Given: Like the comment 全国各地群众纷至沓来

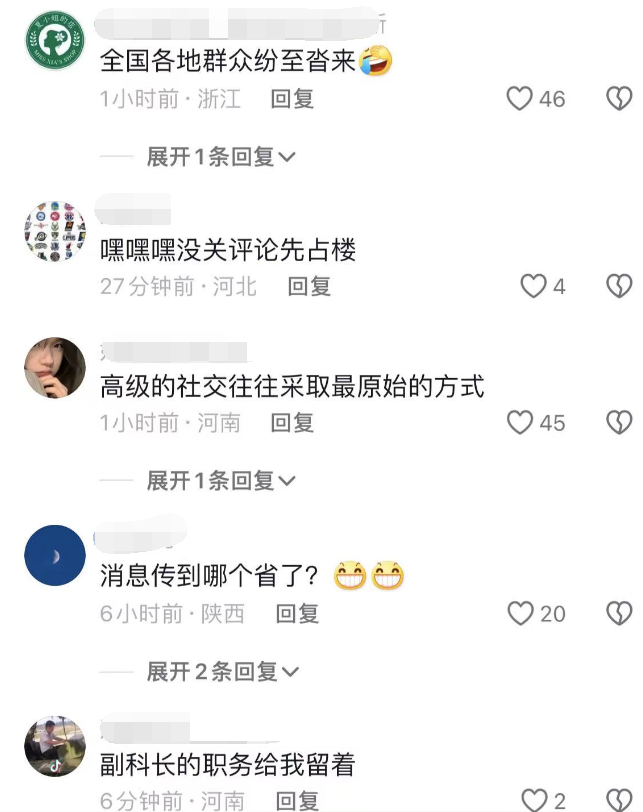Looking at the screenshot, I should coord(520,98).
